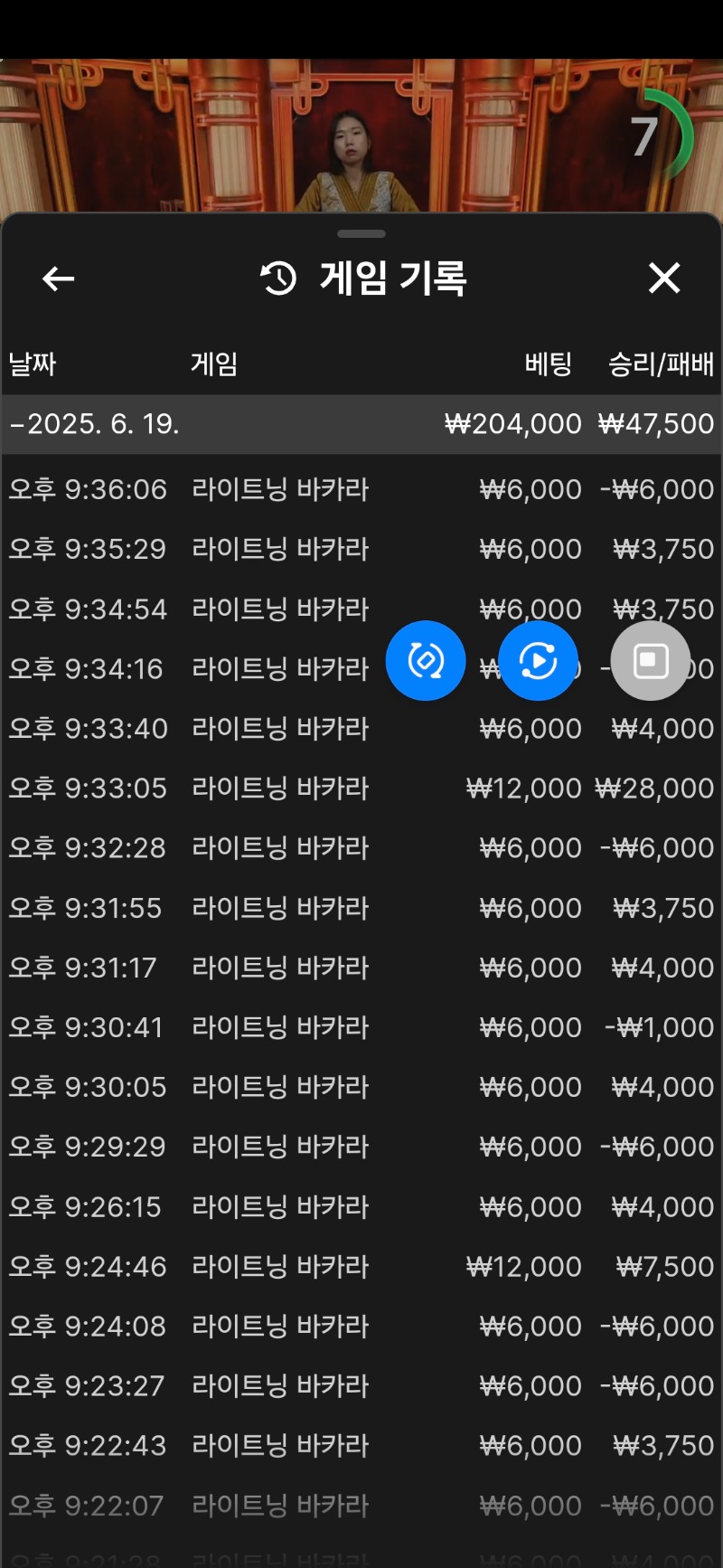Image resolution: width=723 pixels, height=1568 pixels.
Task: Tap the drag handle on the sheet
Action: point(361,233)
